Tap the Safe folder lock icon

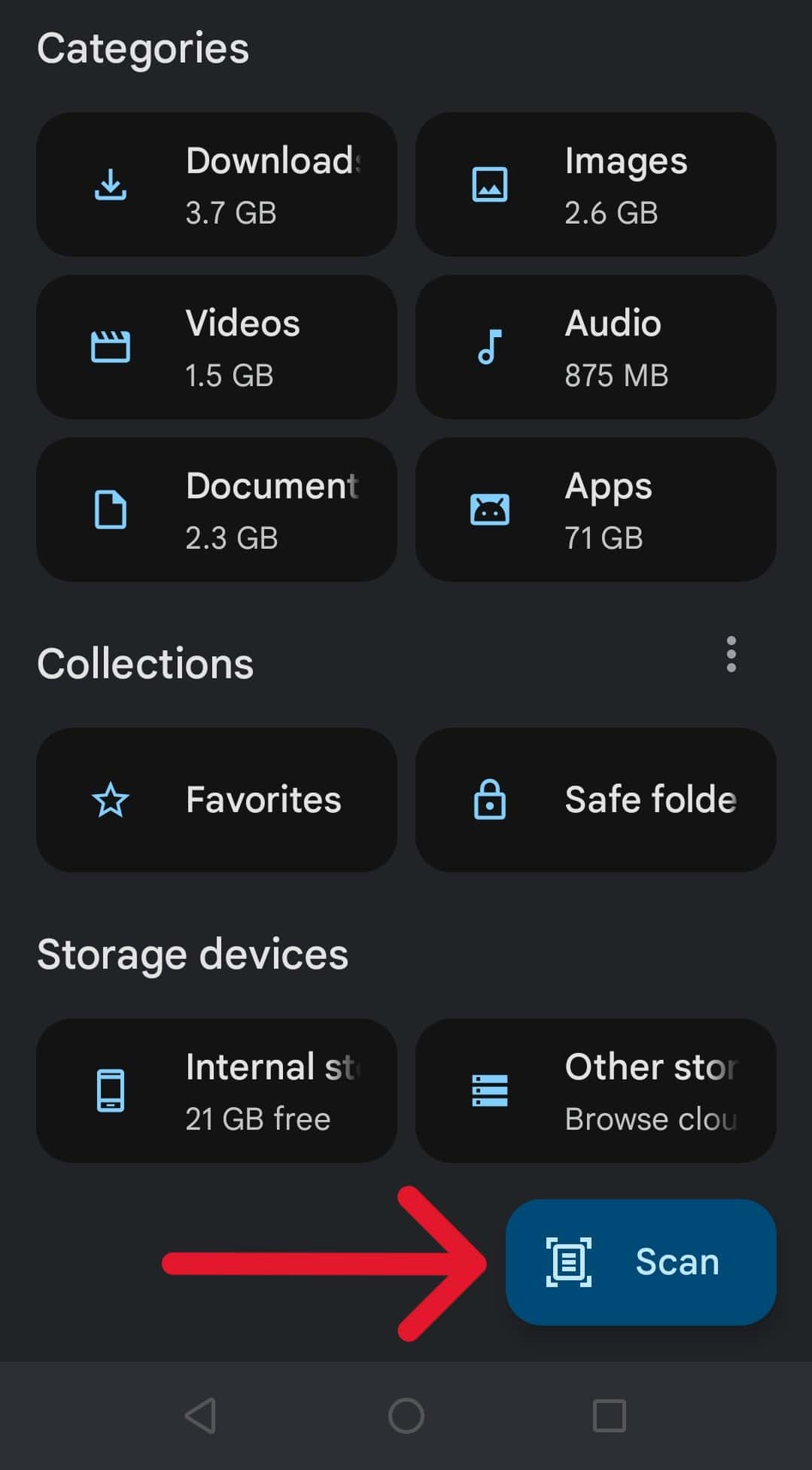pyautogui.click(x=490, y=800)
